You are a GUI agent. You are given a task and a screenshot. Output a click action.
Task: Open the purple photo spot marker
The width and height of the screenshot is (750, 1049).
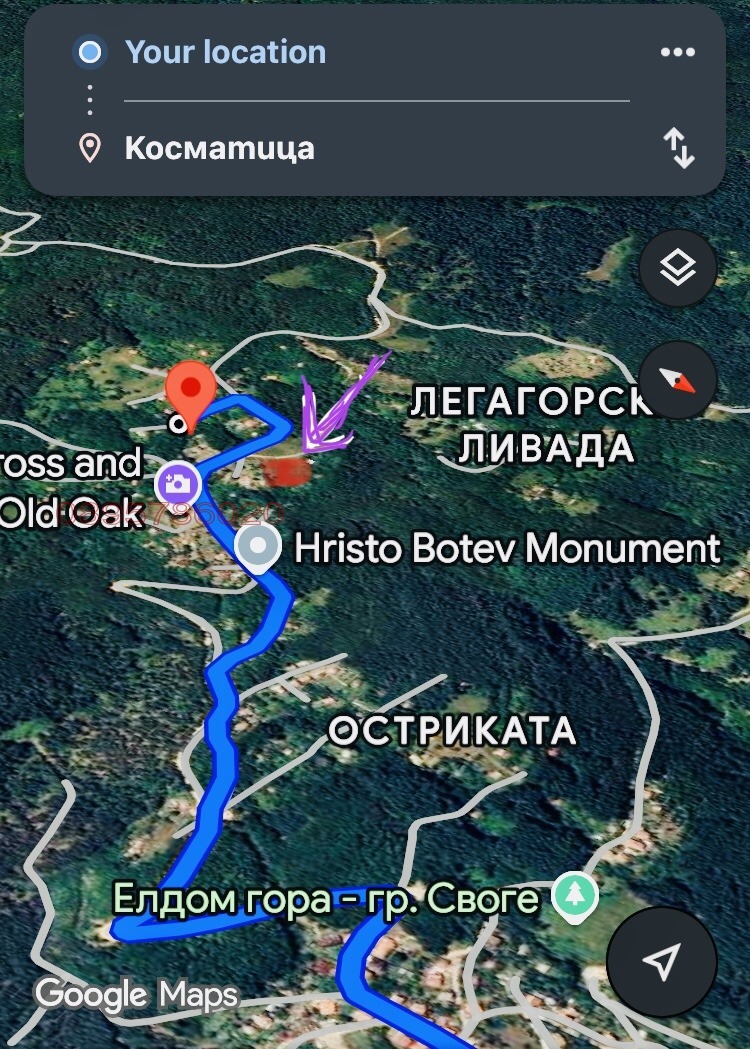point(178,485)
